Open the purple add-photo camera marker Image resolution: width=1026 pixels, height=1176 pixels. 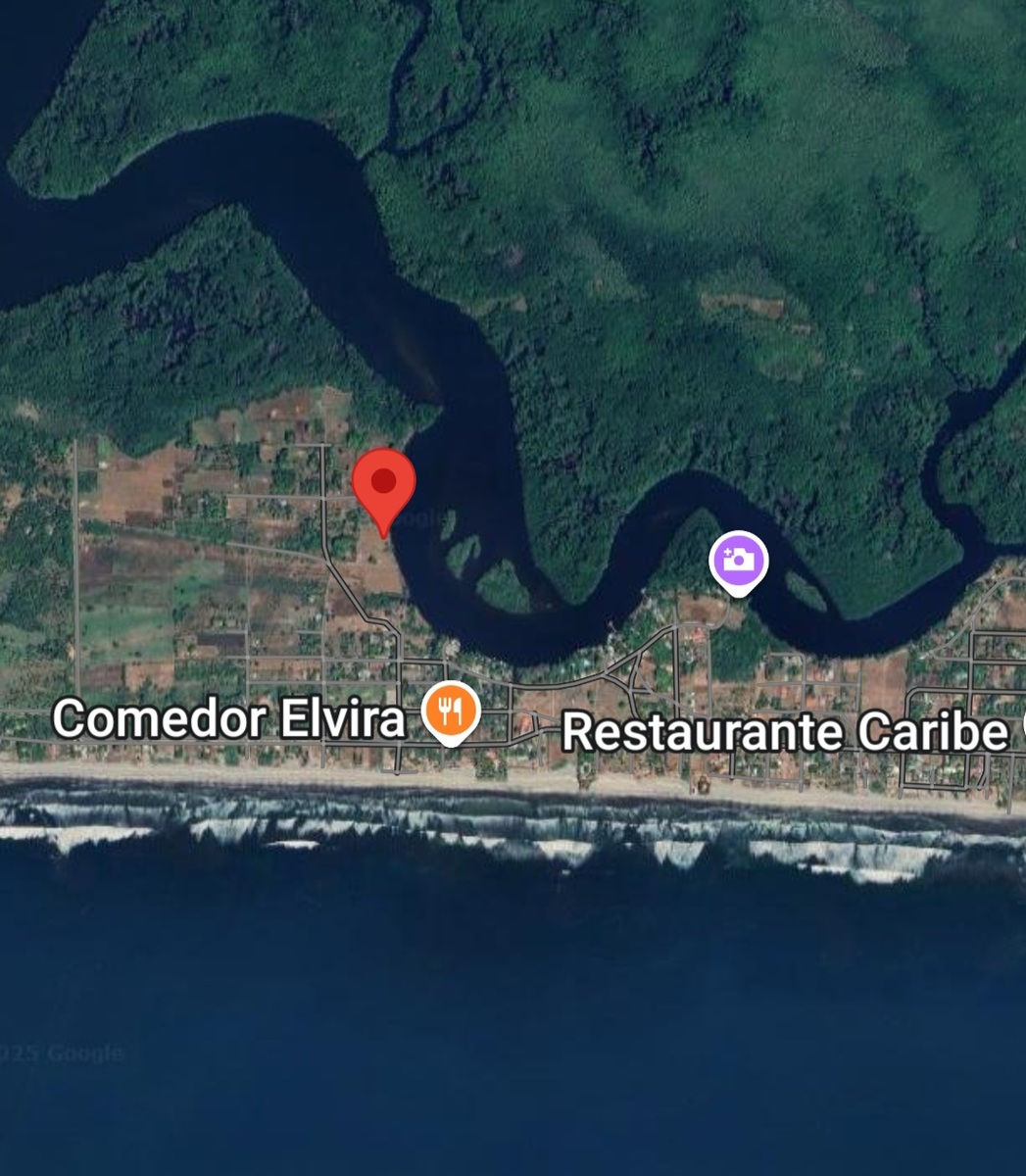738,561
